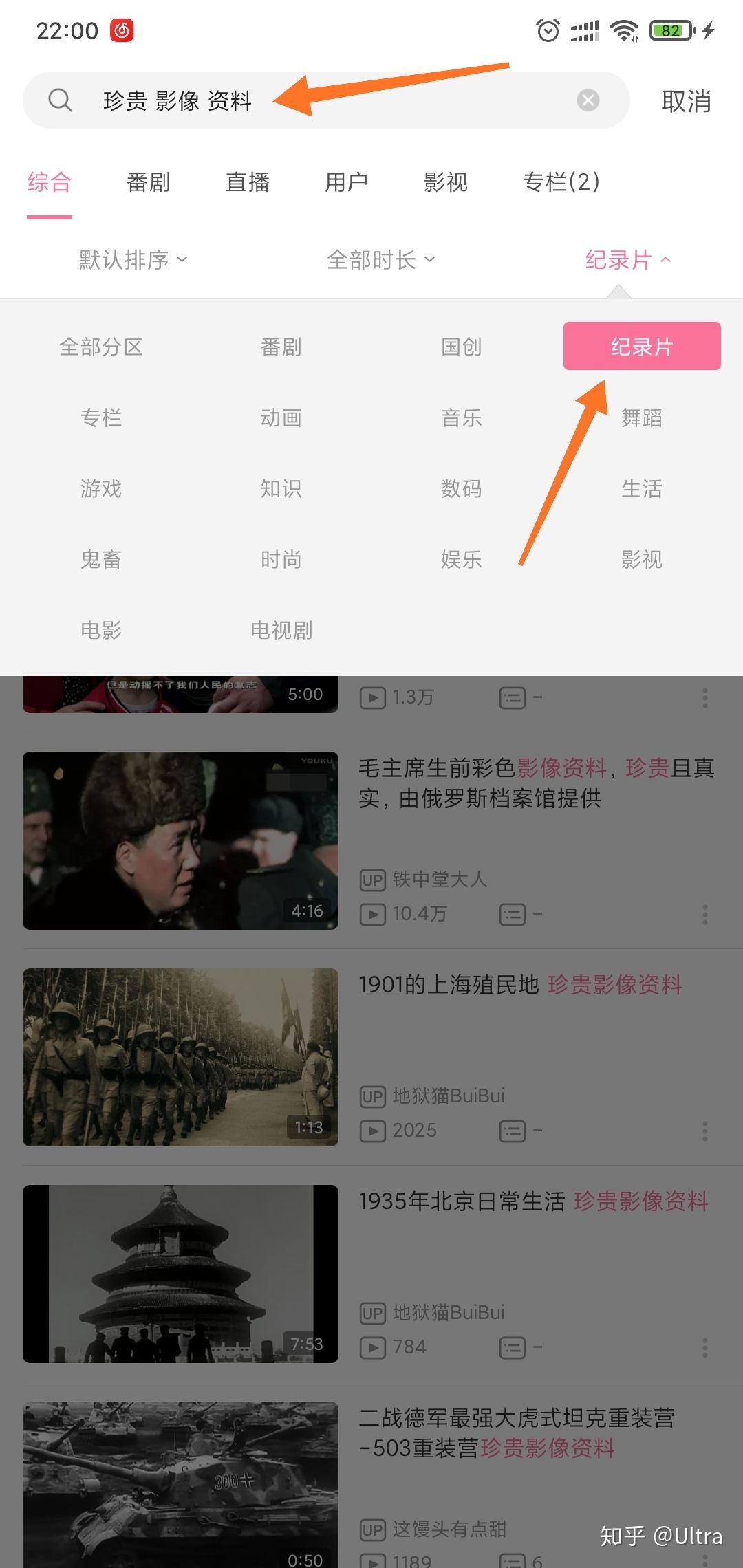Image resolution: width=743 pixels, height=1568 pixels.
Task: Switch to the 番剧 tab
Action: coord(148,182)
